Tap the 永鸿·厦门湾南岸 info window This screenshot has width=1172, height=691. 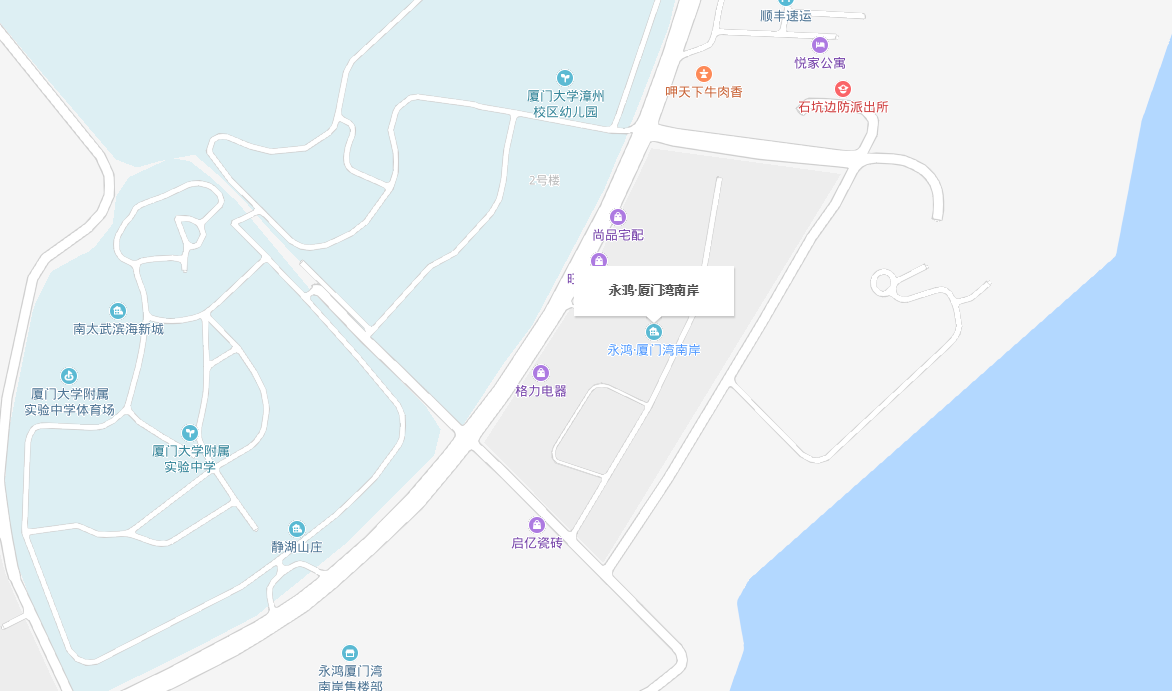pos(654,291)
